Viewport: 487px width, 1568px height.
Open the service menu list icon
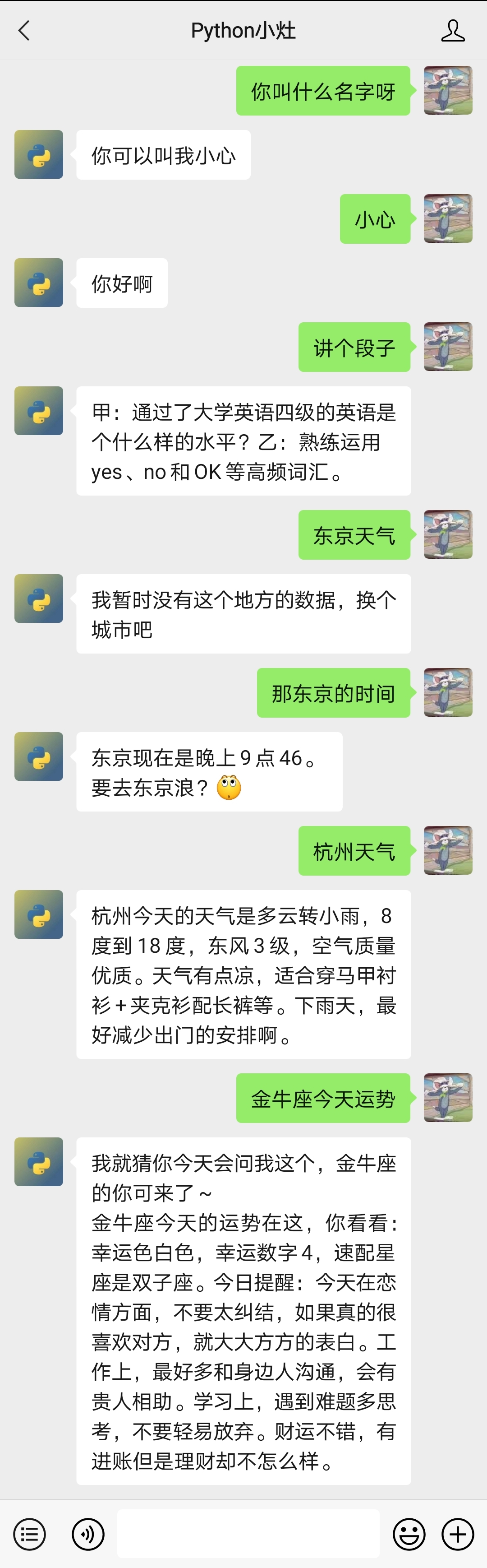pyautogui.click(x=29, y=1534)
